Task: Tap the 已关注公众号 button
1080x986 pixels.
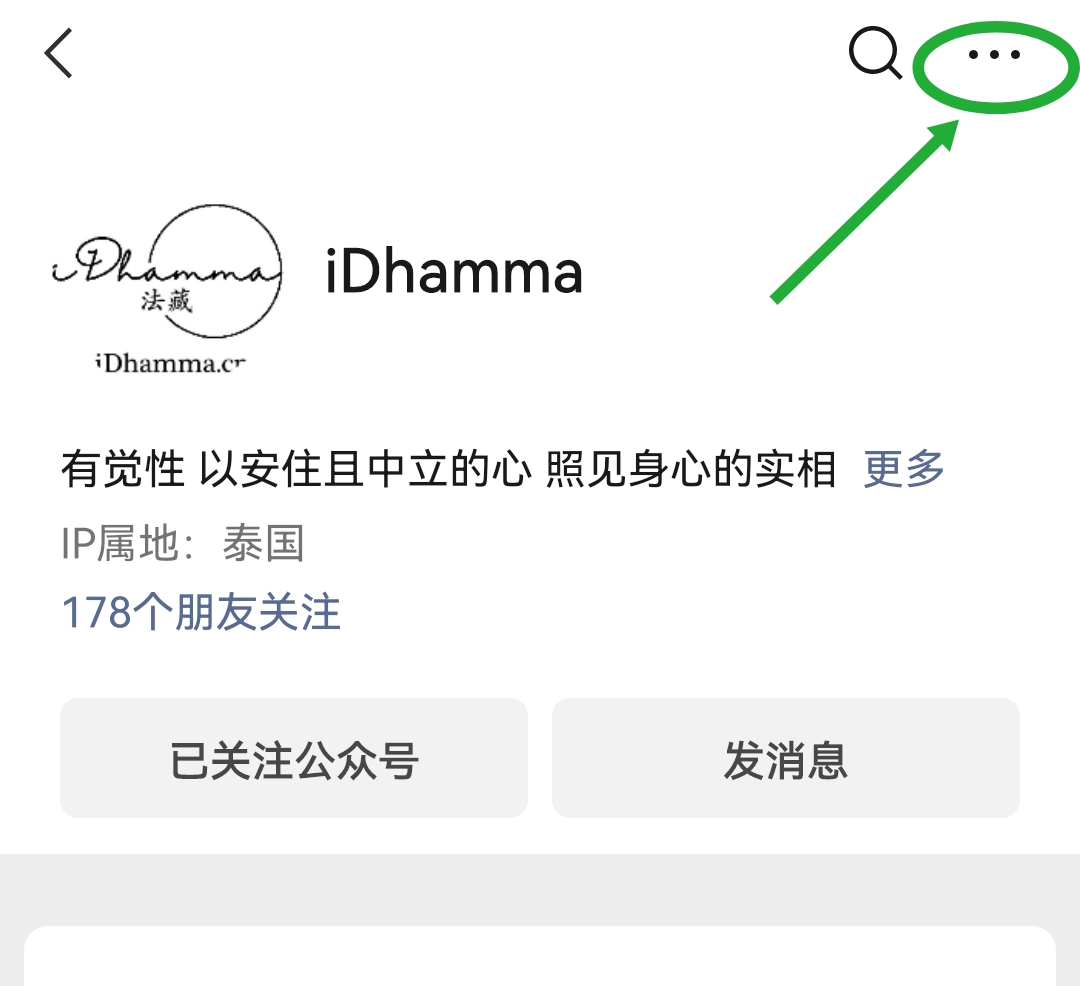Action: click(294, 759)
